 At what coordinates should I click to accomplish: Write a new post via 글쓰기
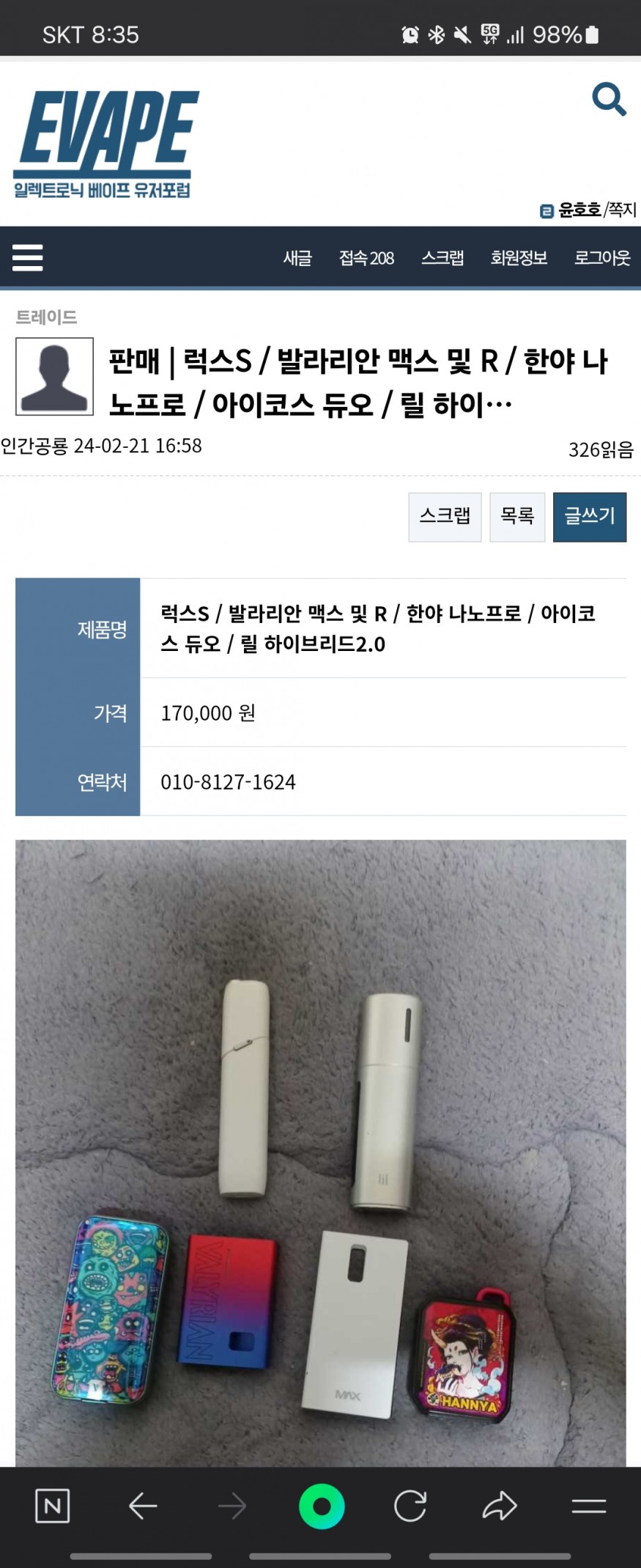coord(589,517)
